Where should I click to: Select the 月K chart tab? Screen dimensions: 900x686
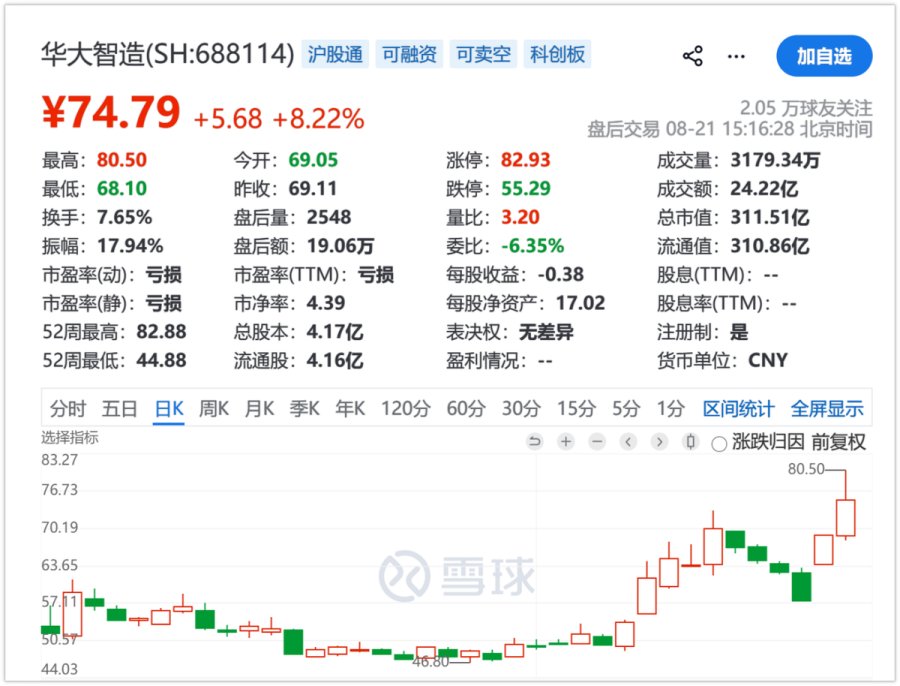[x=259, y=409]
